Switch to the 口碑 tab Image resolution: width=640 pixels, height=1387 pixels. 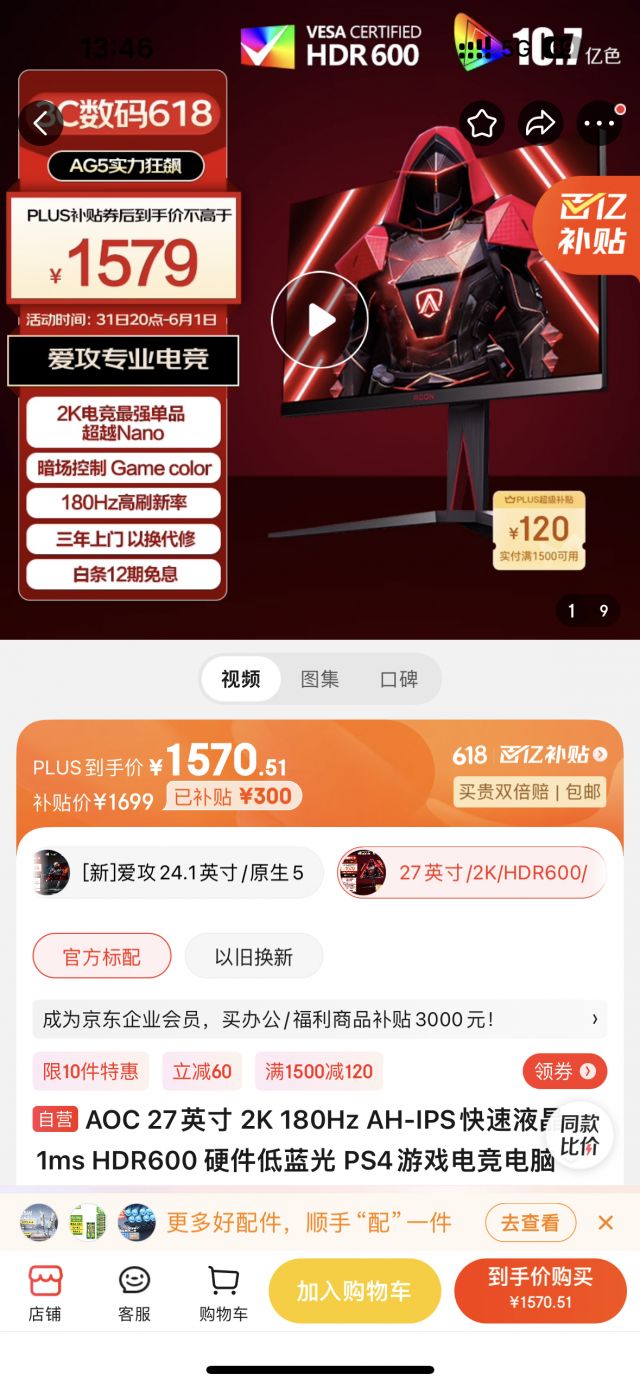click(399, 679)
